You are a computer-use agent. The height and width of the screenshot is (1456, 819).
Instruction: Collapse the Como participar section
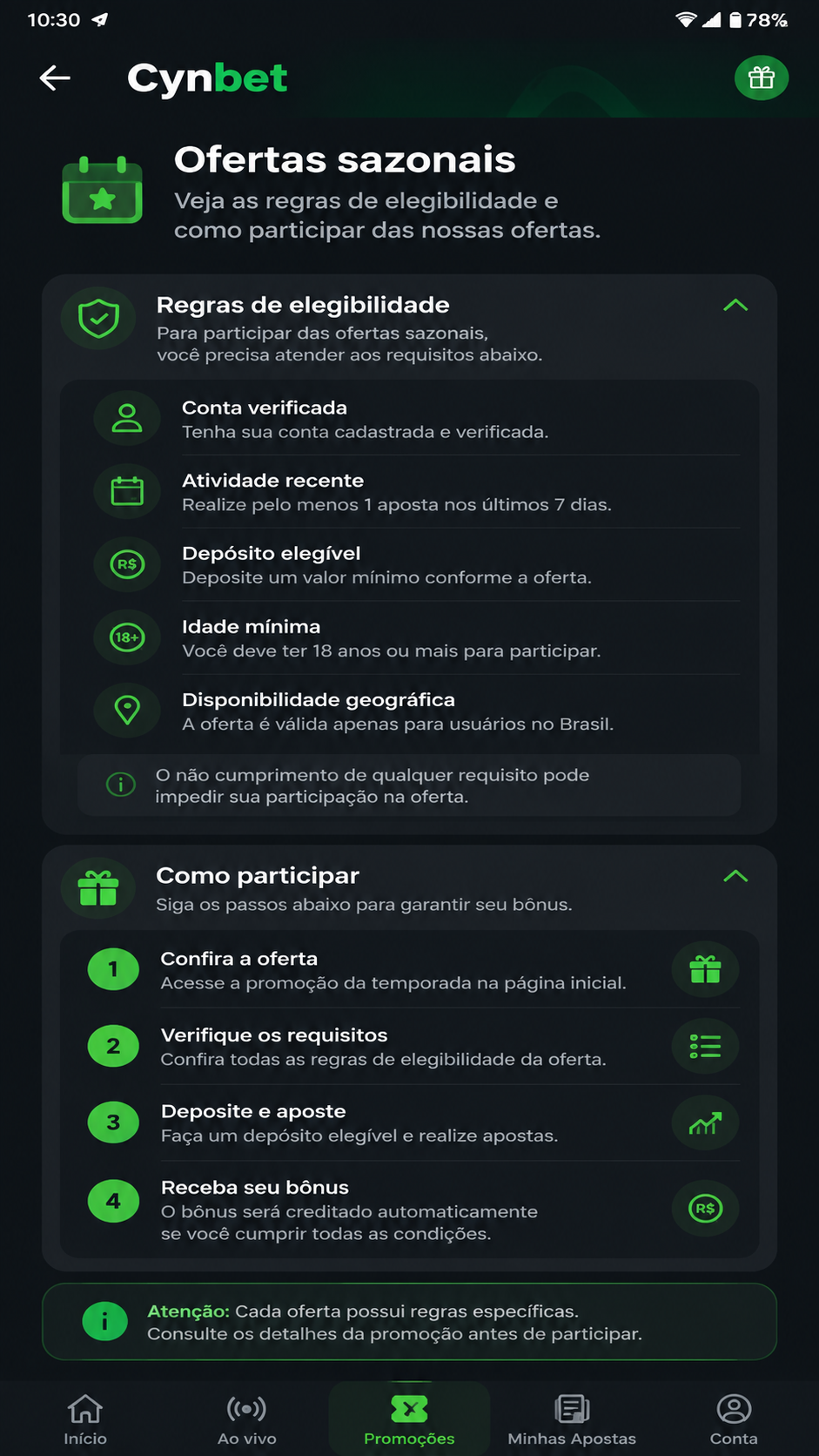pyautogui.click(x=735, y=876)
